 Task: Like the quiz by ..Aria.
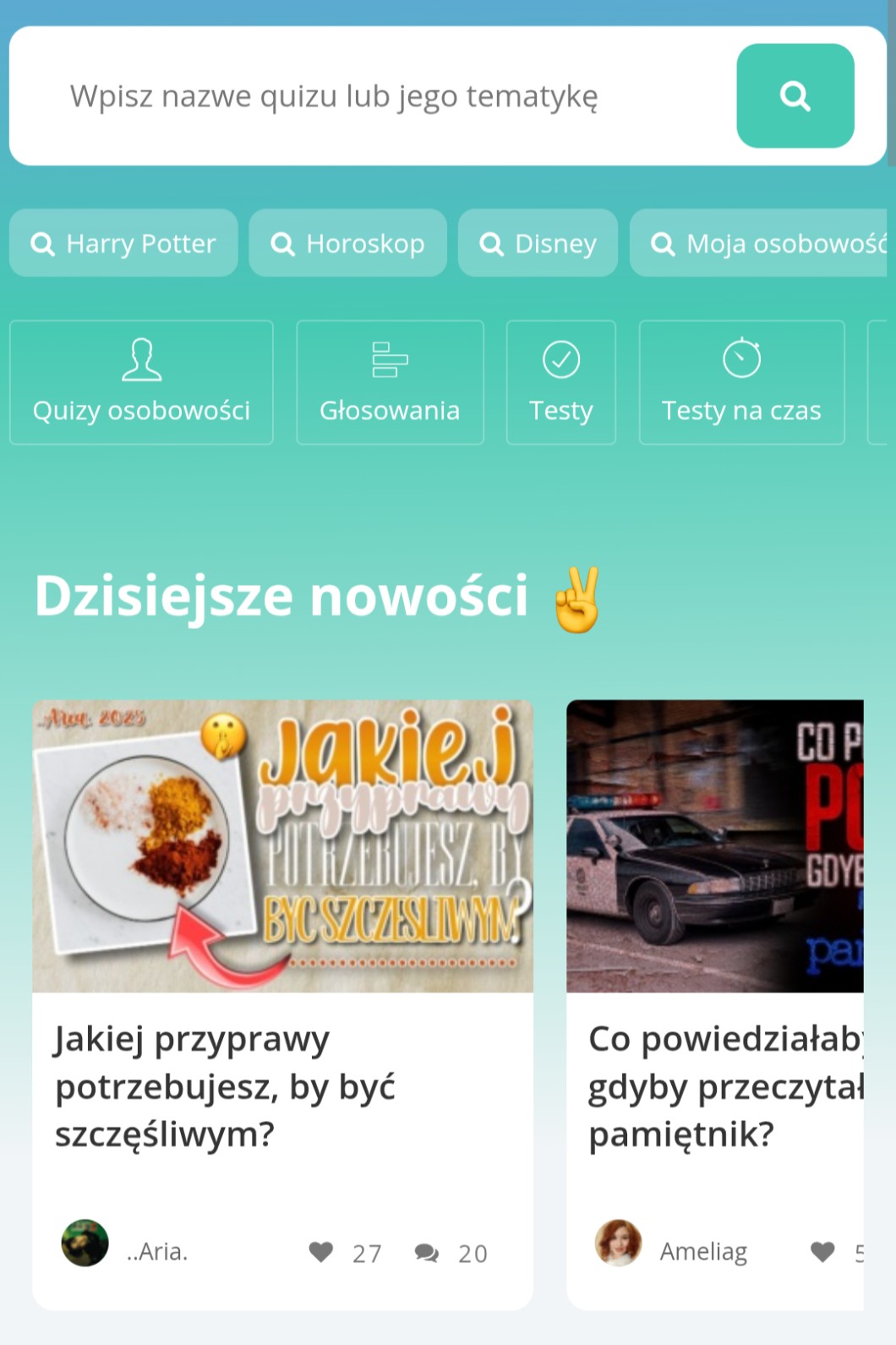click(321, 1251)
